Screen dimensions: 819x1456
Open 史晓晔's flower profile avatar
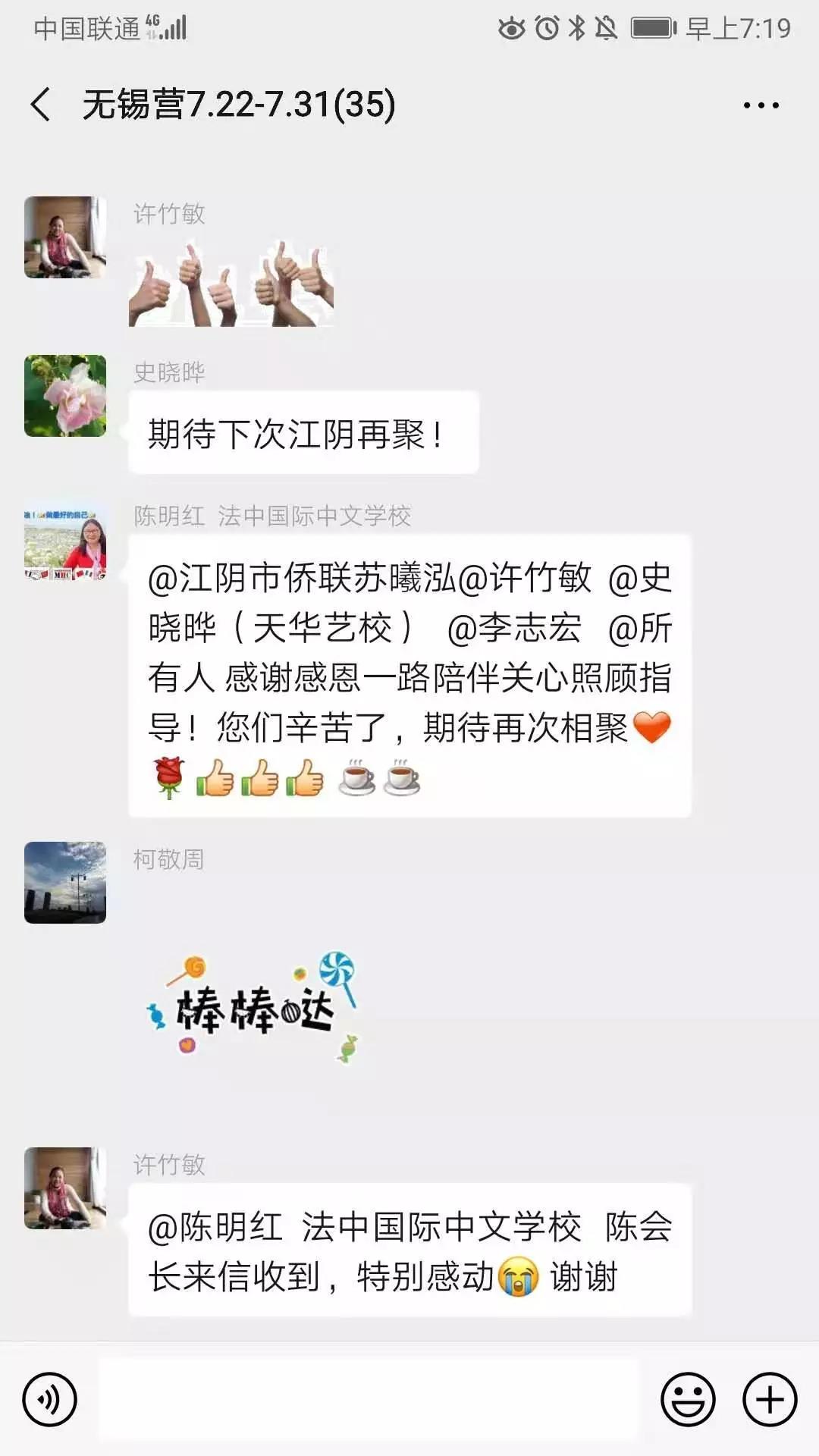click(x=65, y=396)
